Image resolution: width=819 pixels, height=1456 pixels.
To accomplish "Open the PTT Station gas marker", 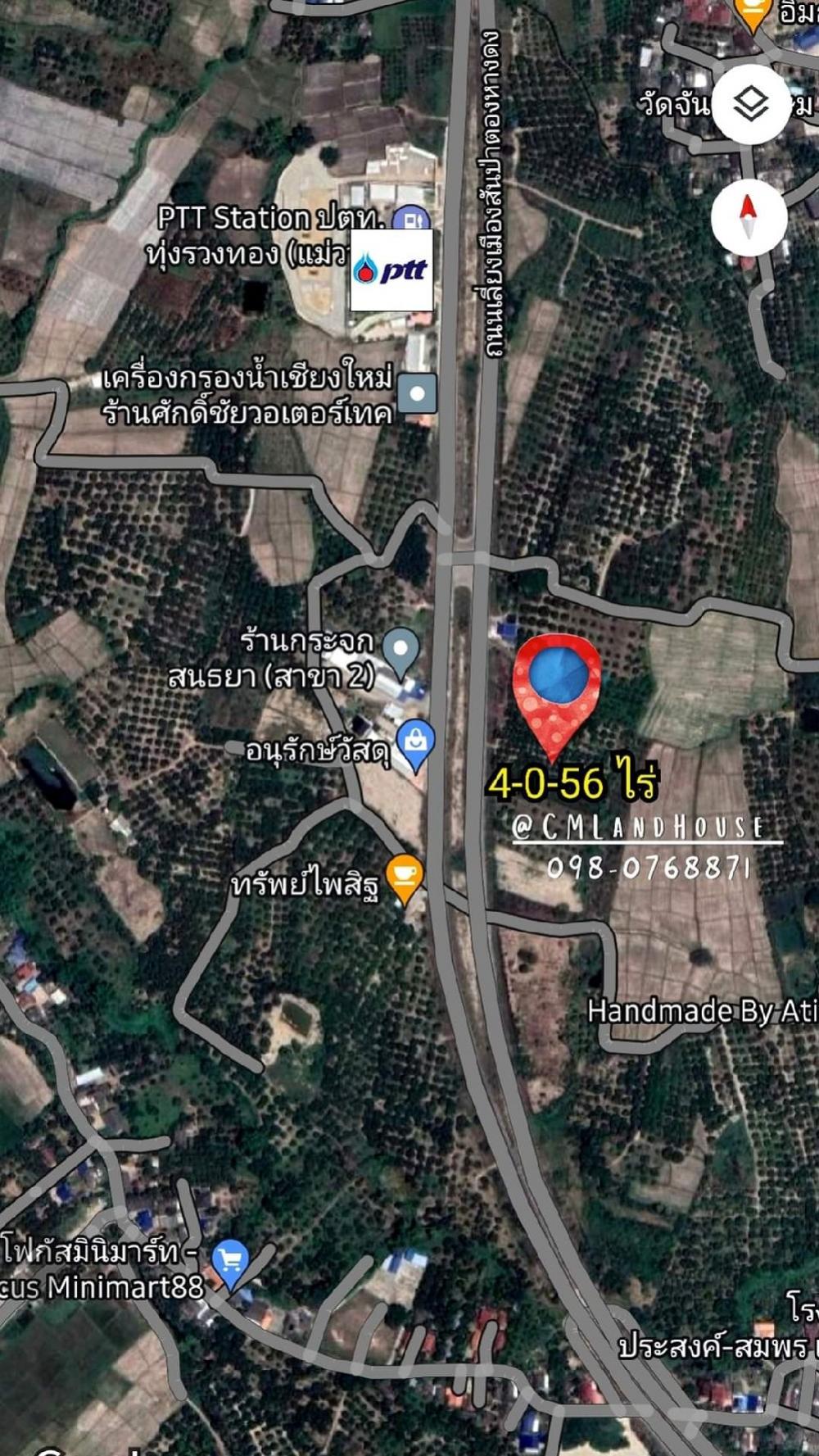I will [x=410, y=220].
